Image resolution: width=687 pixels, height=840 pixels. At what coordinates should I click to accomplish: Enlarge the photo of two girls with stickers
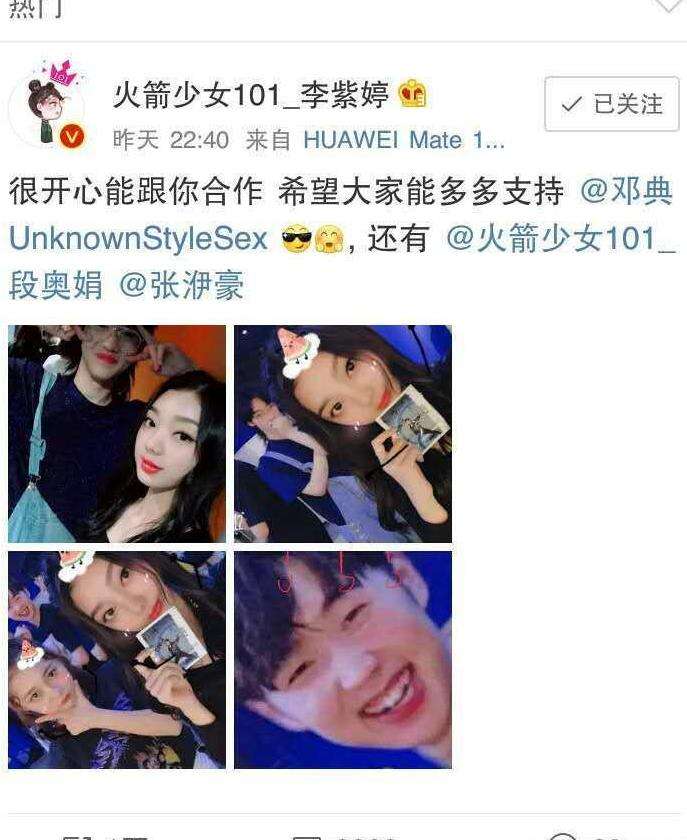[x=117, y=660]
